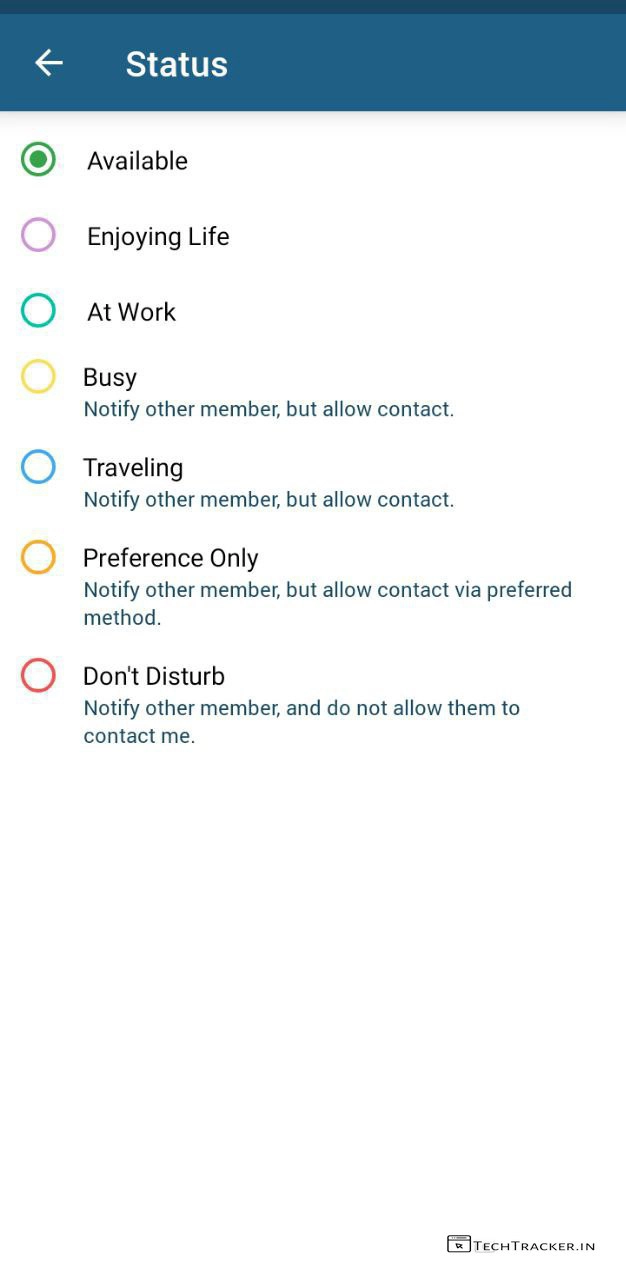This screenshot has width=626, height=1280.
Task: Switch status to Traveling
Action: 38,467
